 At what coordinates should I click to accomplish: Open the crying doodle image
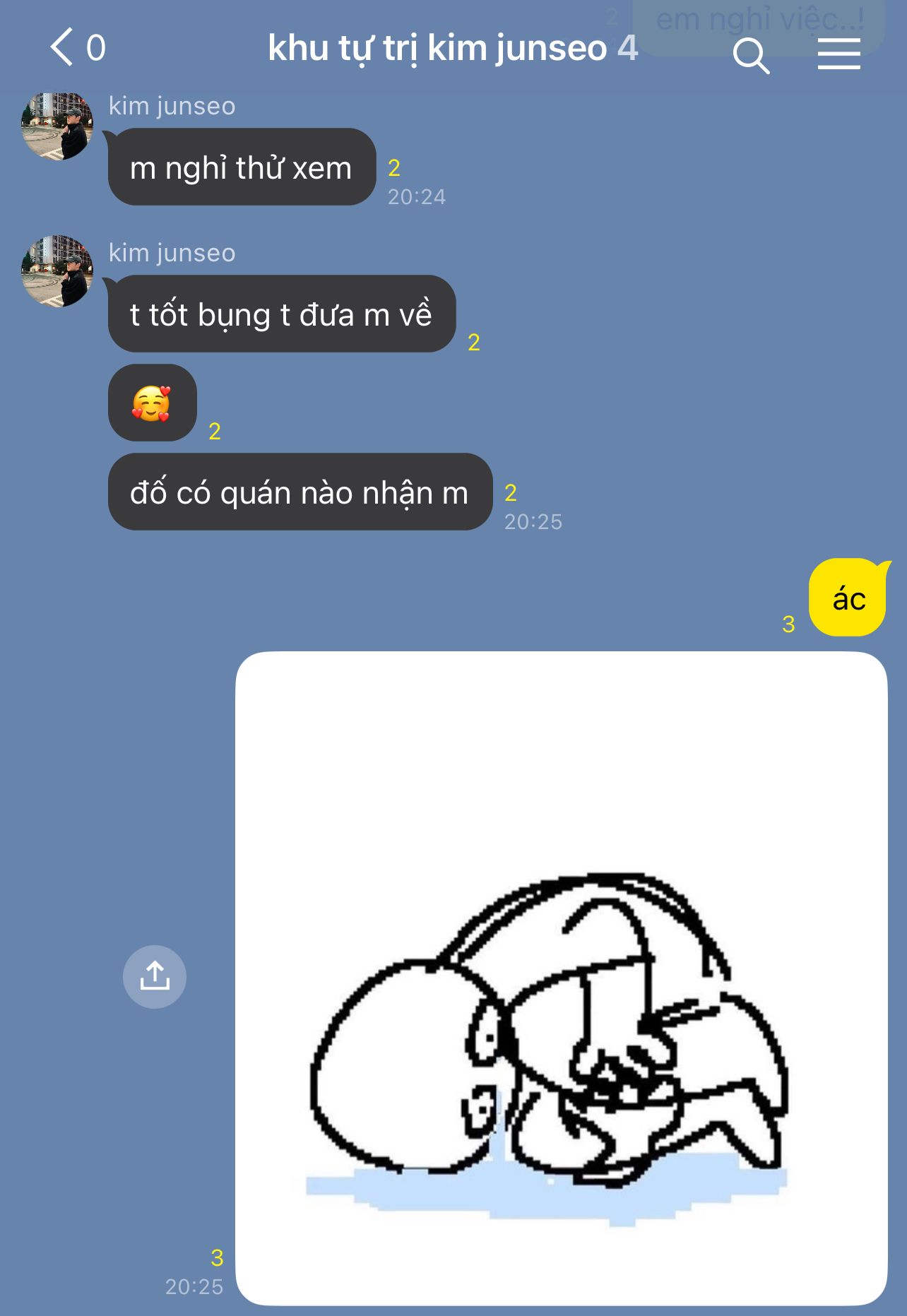561,978
